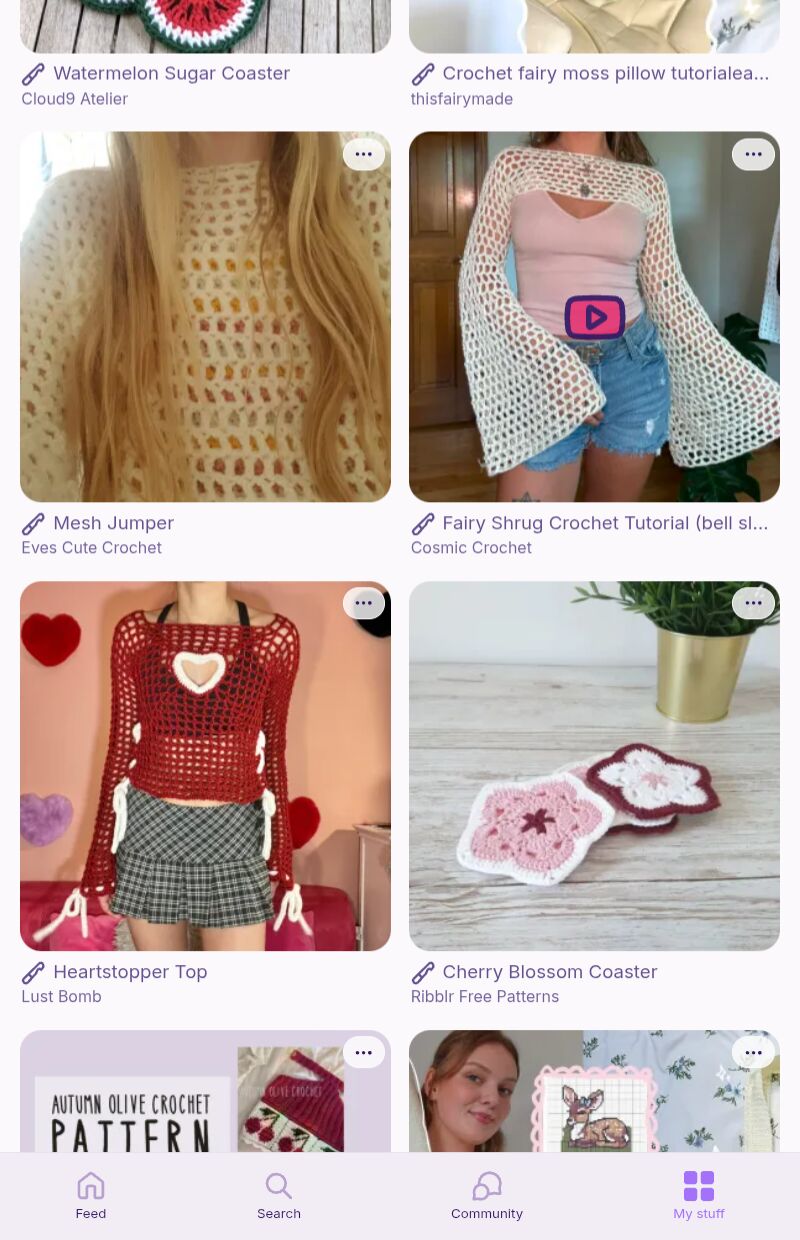Screen dimensions: 800x1240
Task: Open the Crochet fairy moss pillow tutorial link
Action: click(x=604, y=73)
